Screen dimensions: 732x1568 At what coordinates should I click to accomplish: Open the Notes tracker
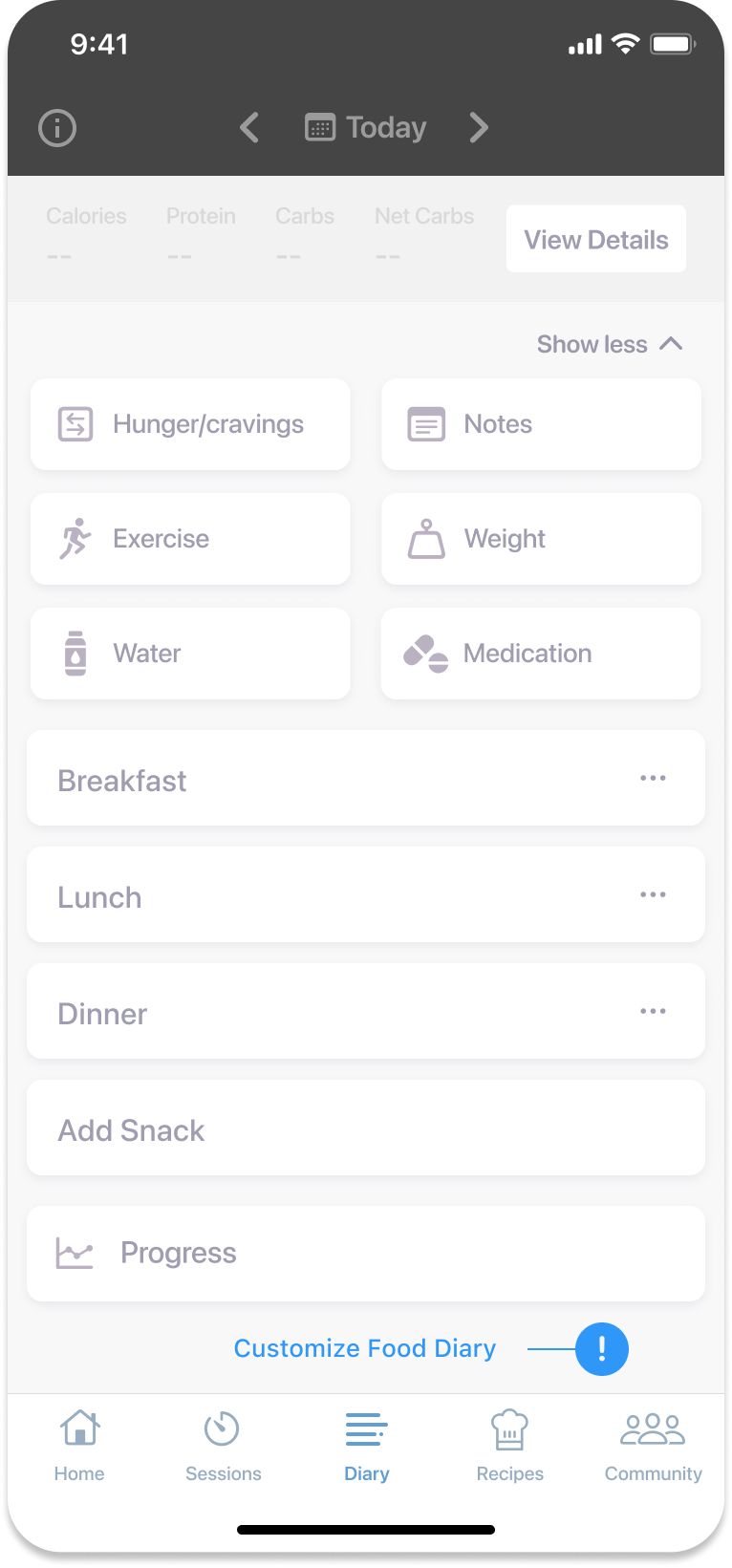coord(541,424)
